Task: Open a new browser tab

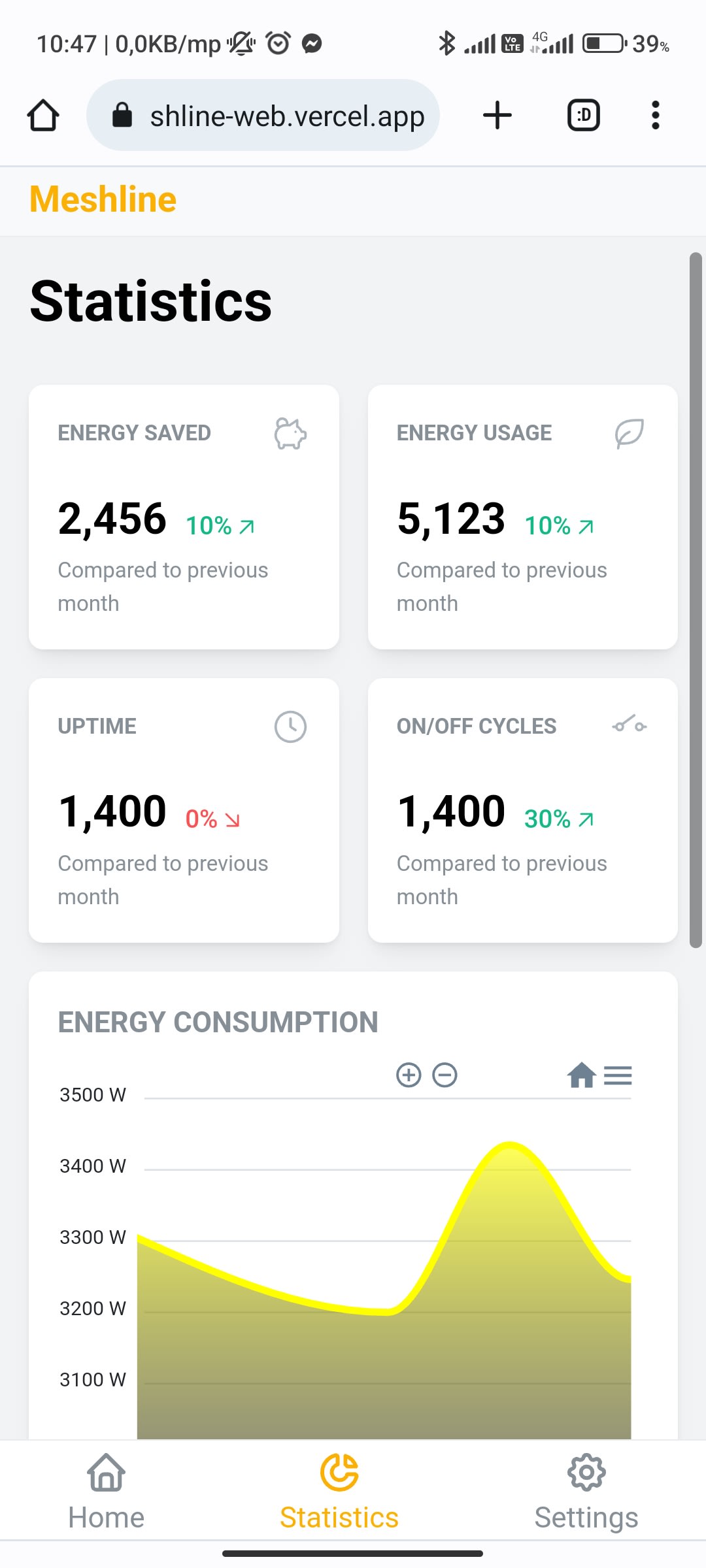Action: point(497,116)
